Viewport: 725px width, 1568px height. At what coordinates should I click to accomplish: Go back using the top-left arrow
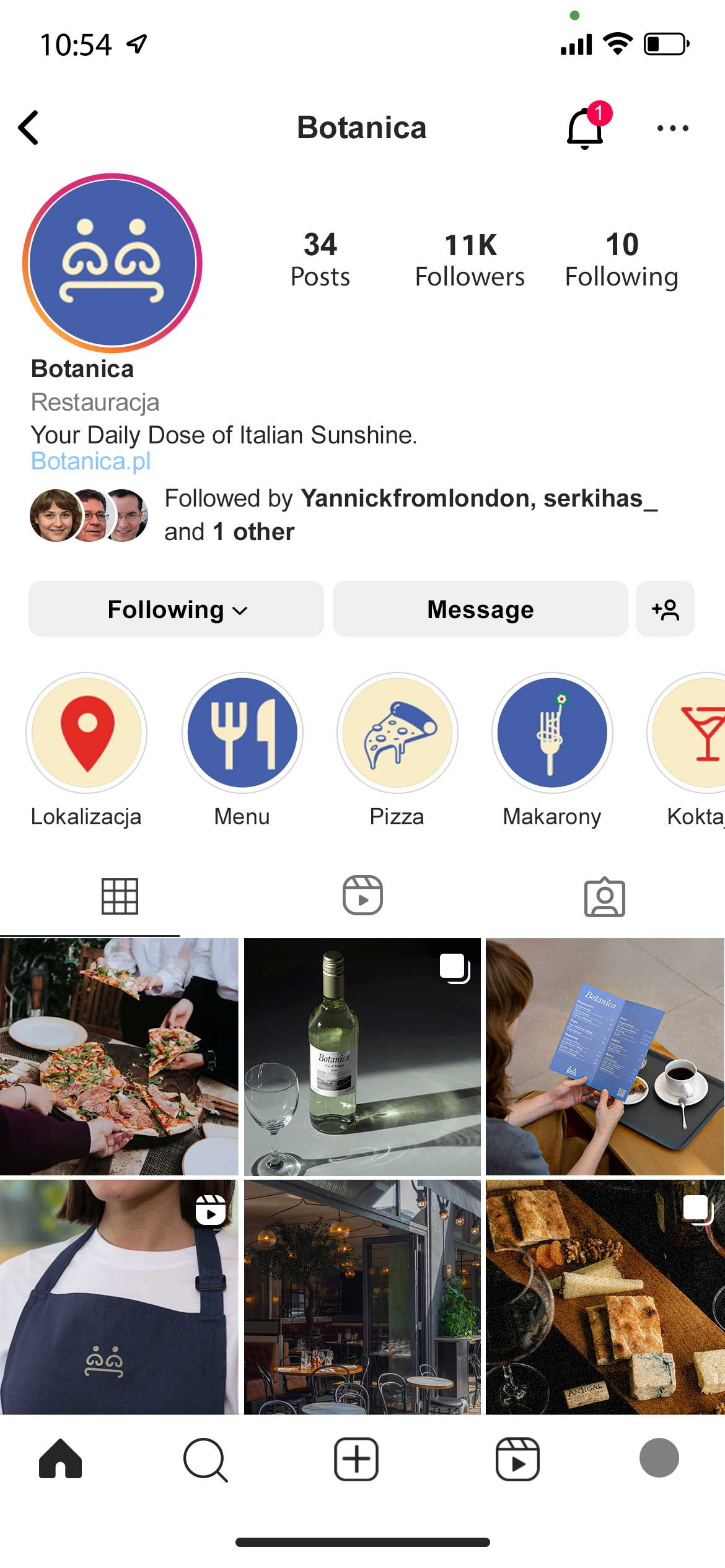click(x=29, y=128)
